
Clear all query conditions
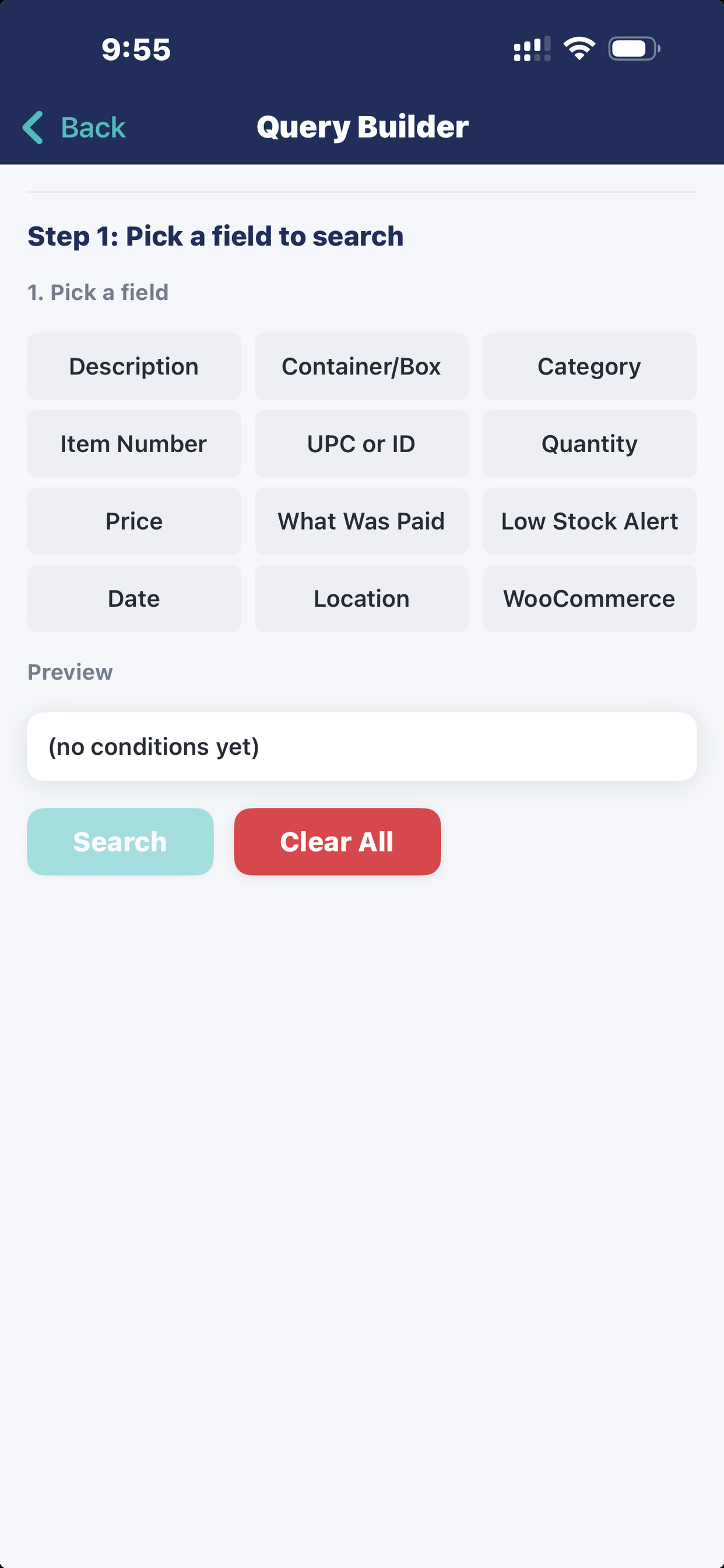click(337, 842)
